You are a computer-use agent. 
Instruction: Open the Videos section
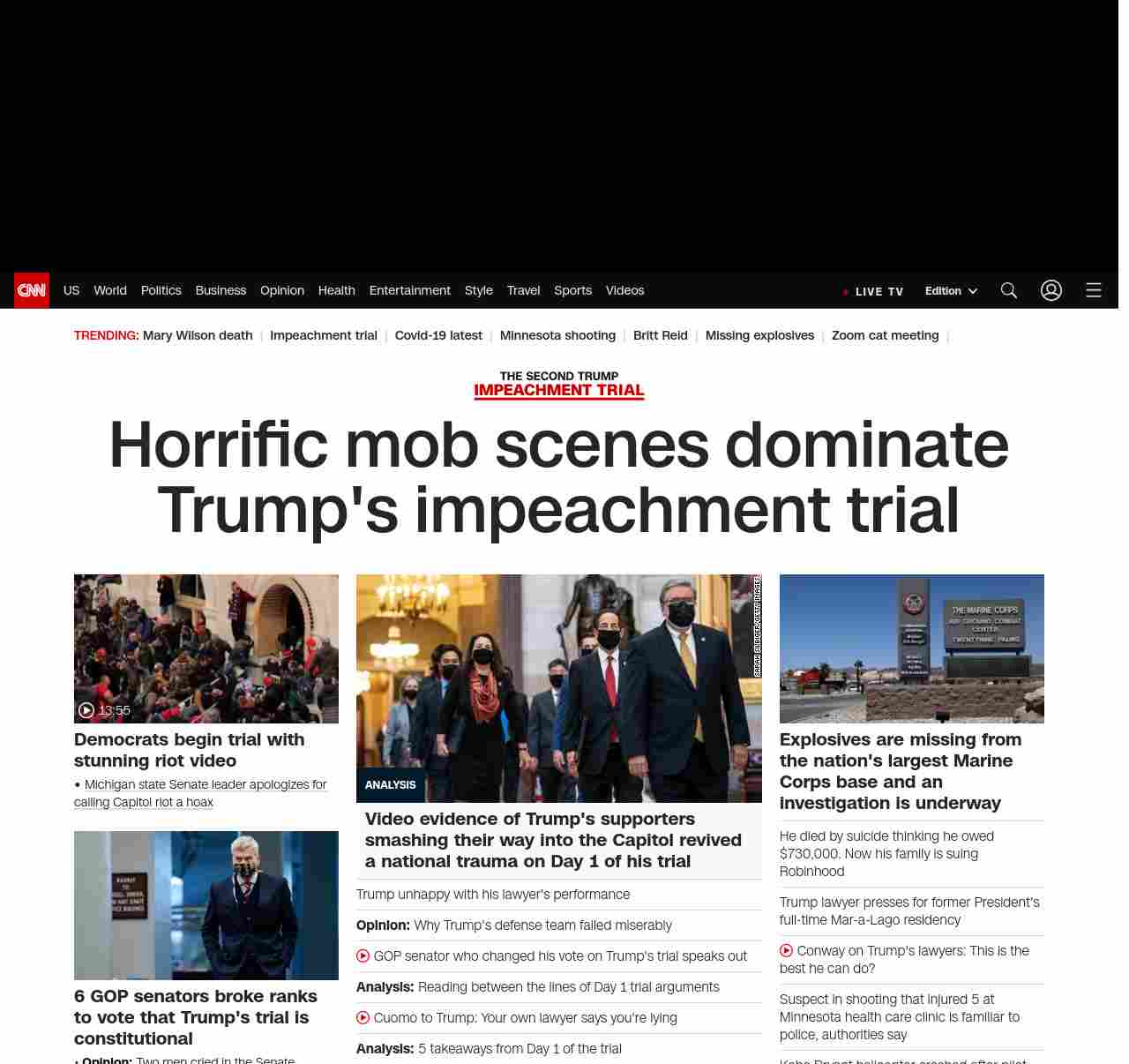(x=624, y=290)
